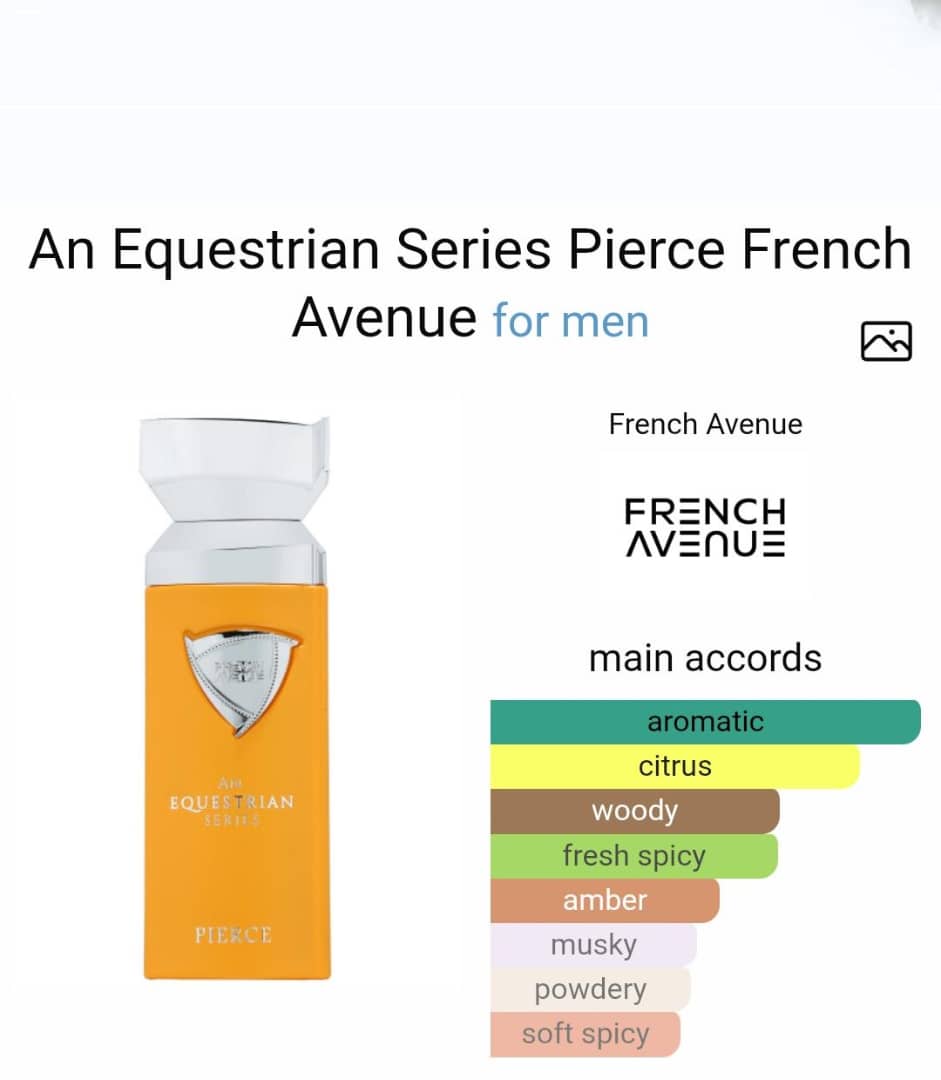View the Pierce perfume bottle image
Viewport: 941px width, 1080px height.
(x=237, y=697)
